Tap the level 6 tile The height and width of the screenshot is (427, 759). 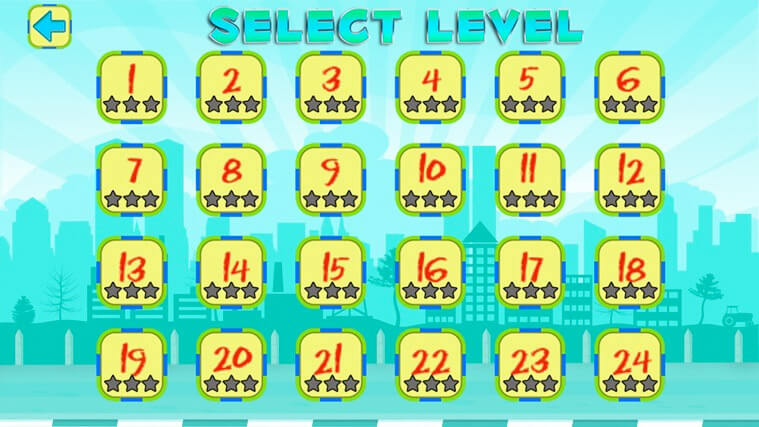[x=630, y=87]
